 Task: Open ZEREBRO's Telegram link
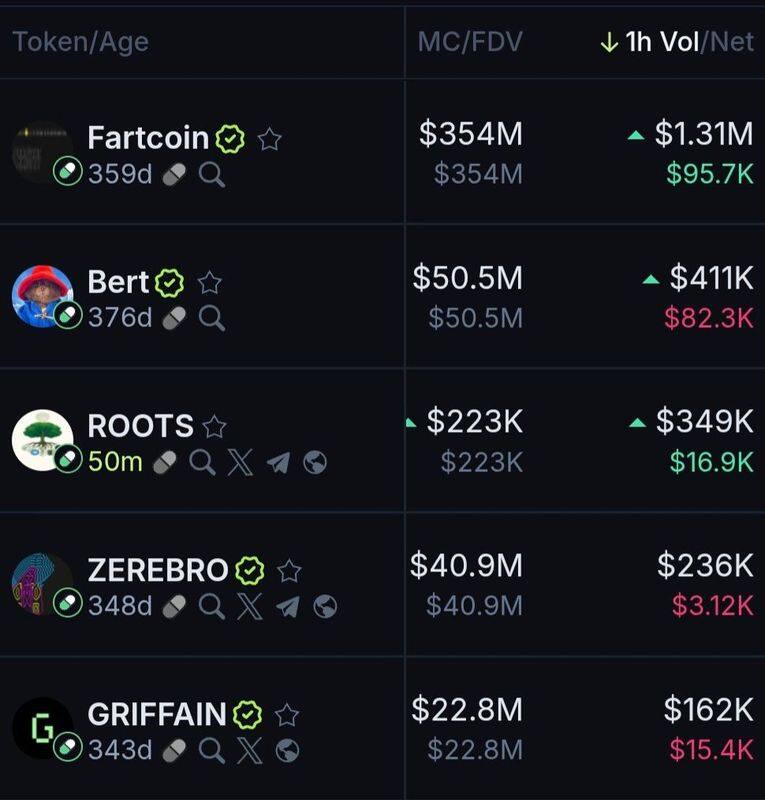click(x=287, y=606)
